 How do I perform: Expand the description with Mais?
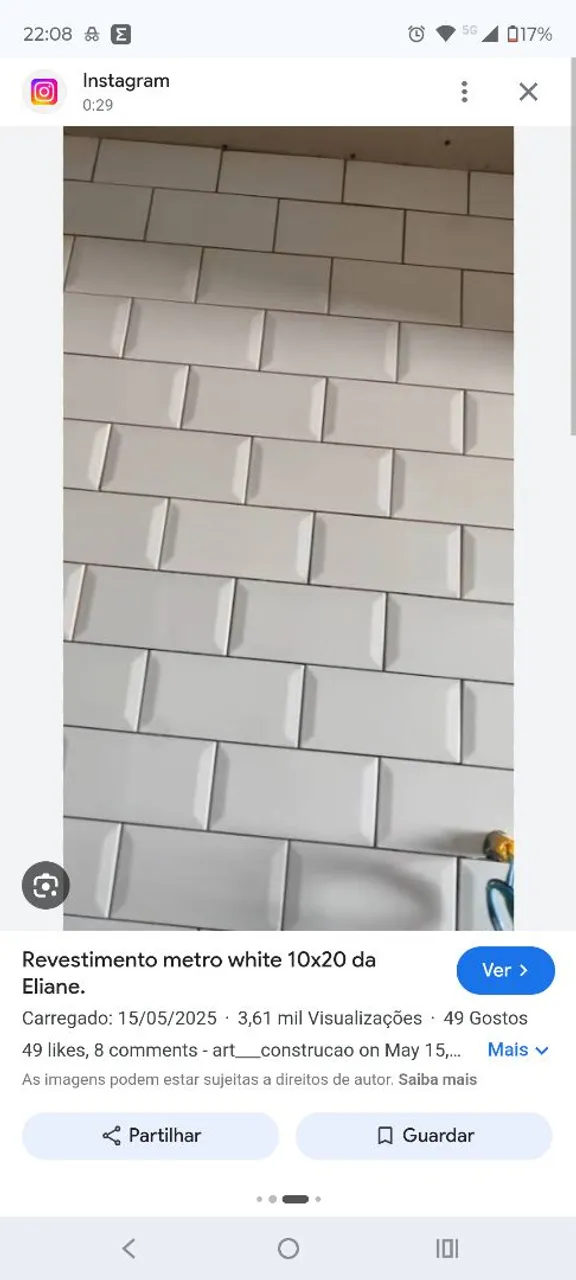coord(518,1050)
